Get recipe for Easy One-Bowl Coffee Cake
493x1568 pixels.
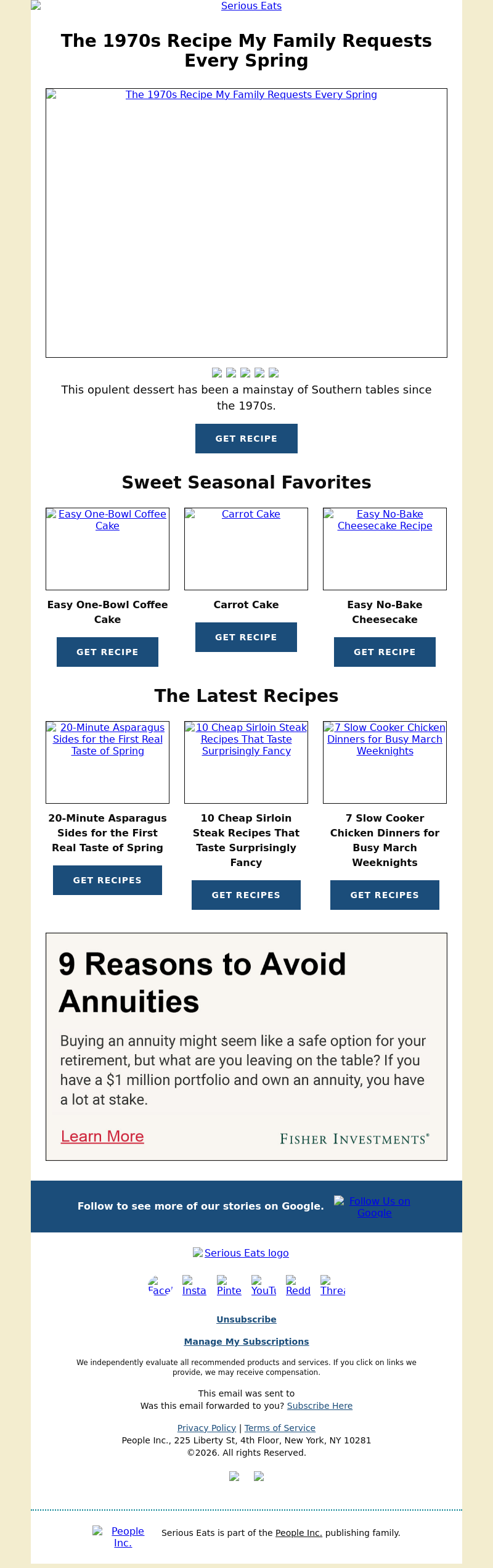107,652
